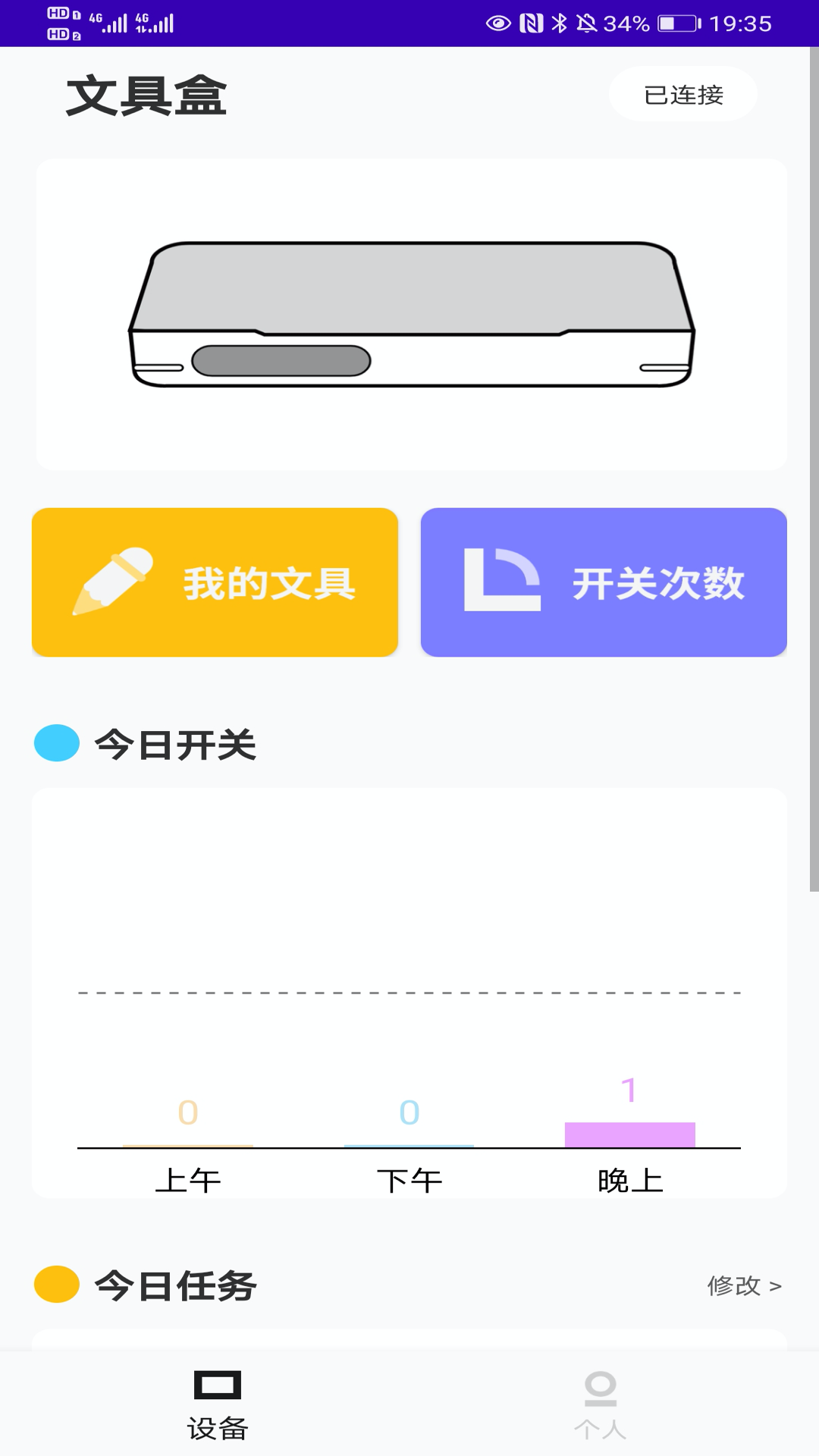Open 开关次数 (open/close count)
This screenshot has width=819, height=1456.
tap(604, 582)
